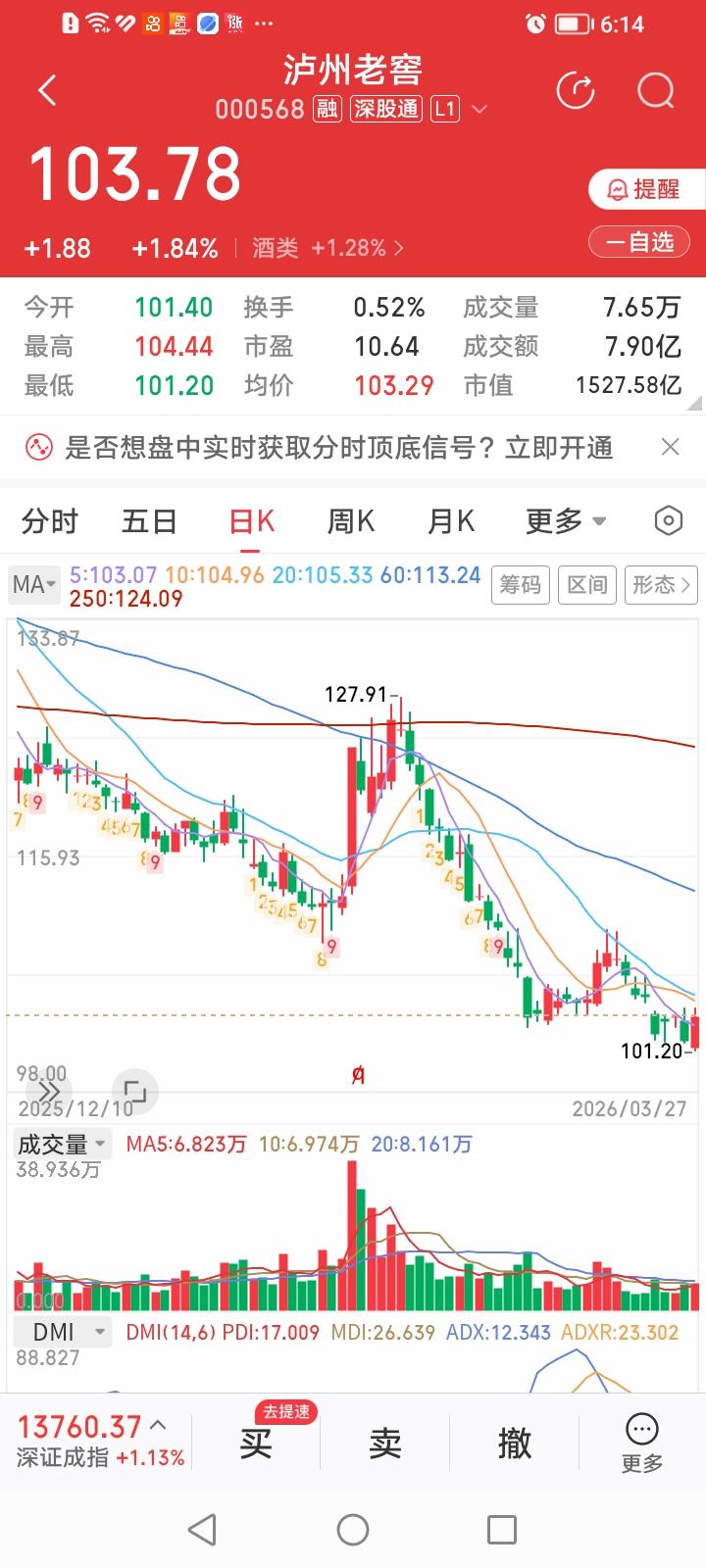Tap the back arrow to return
The image size is (706, 1568).
(46, 89)
